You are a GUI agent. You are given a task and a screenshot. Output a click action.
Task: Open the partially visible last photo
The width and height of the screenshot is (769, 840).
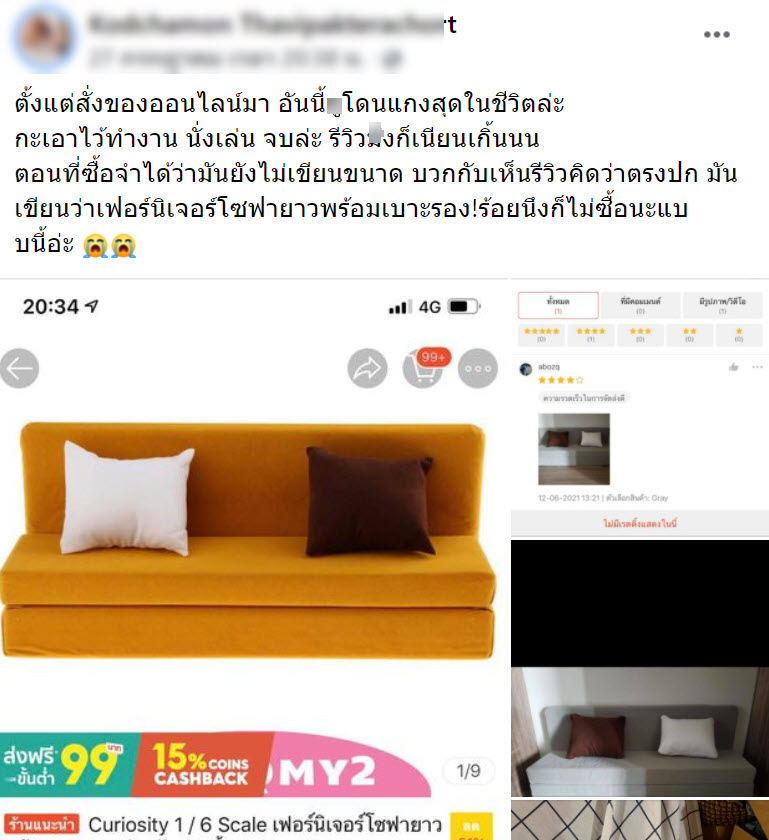(x=640, y=822)
